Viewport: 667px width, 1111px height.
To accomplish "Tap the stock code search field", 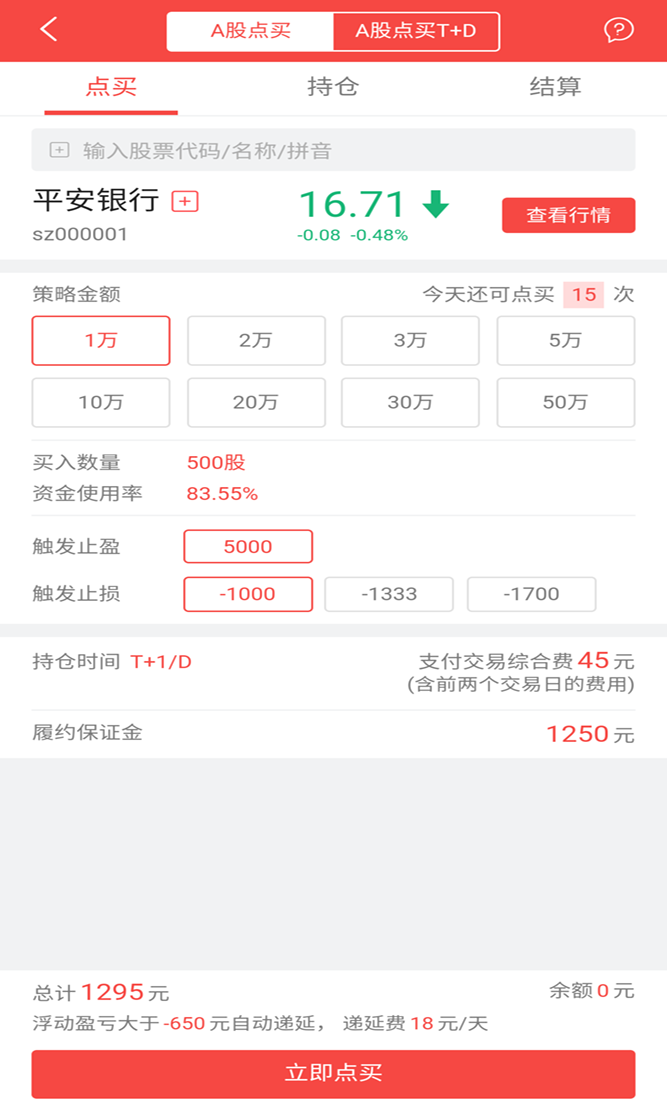I will [x=333, y=150].
